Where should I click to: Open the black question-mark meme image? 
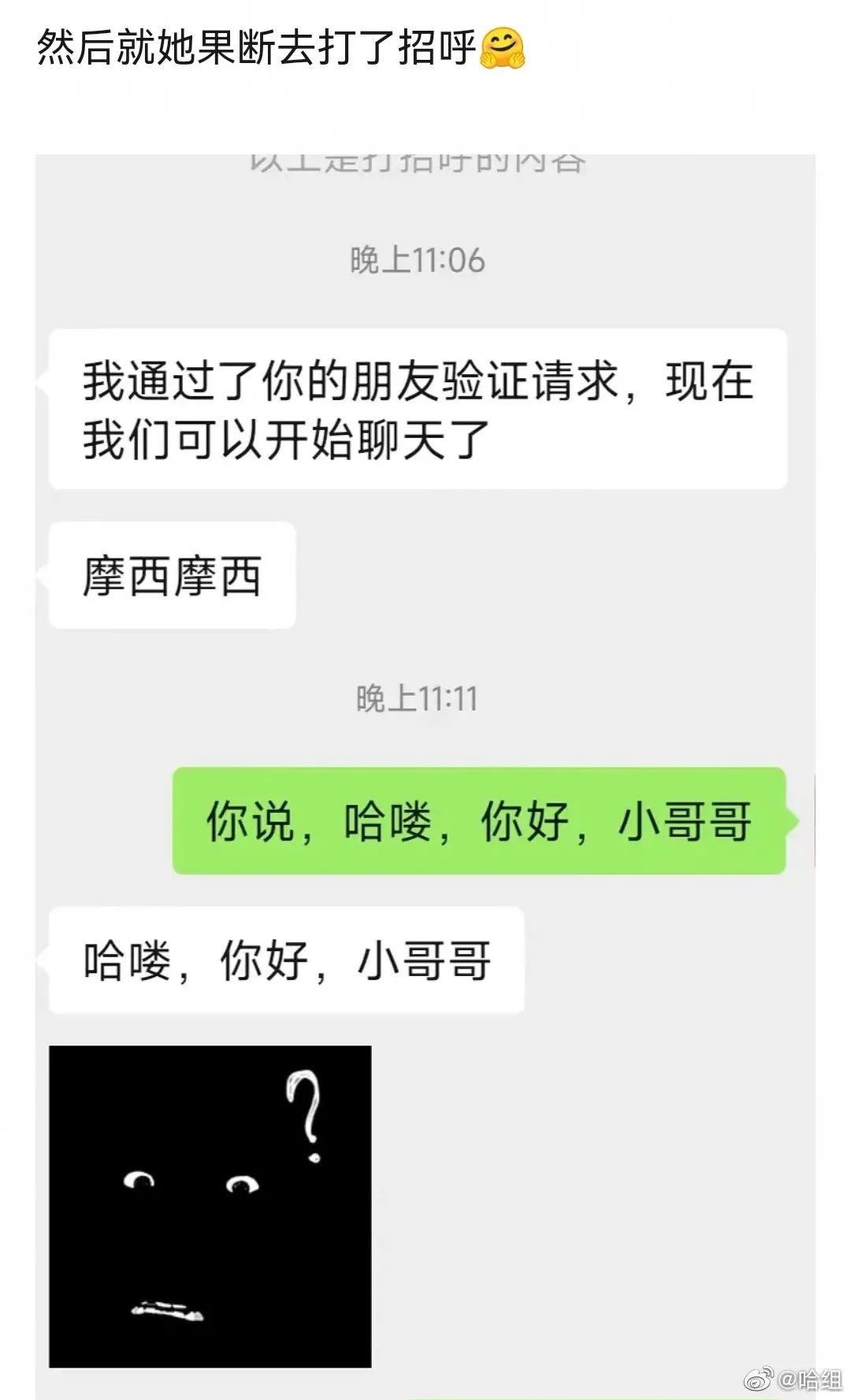209,1205
